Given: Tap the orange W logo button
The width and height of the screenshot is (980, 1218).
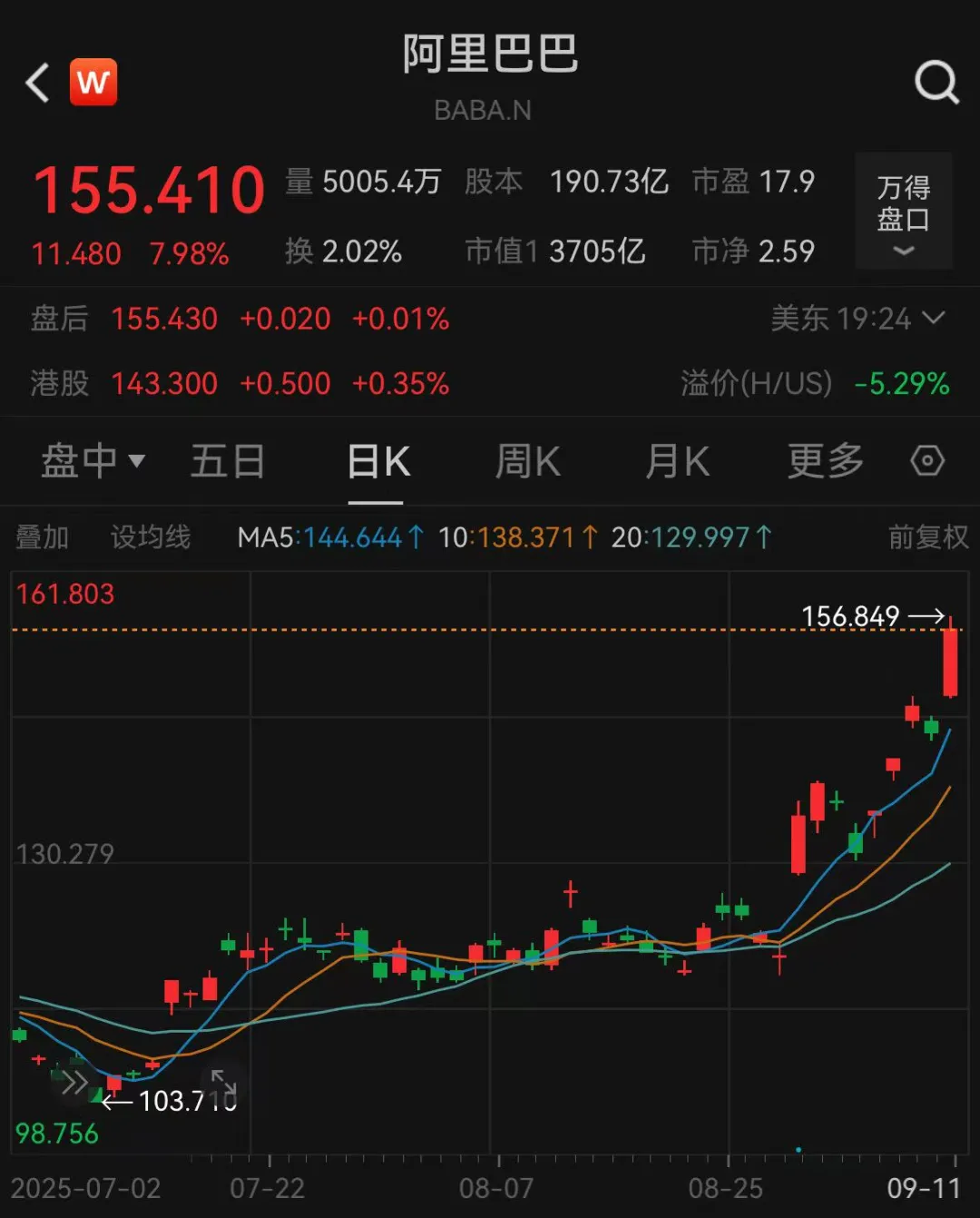Looking at the screenshot, I should point(93,83).
